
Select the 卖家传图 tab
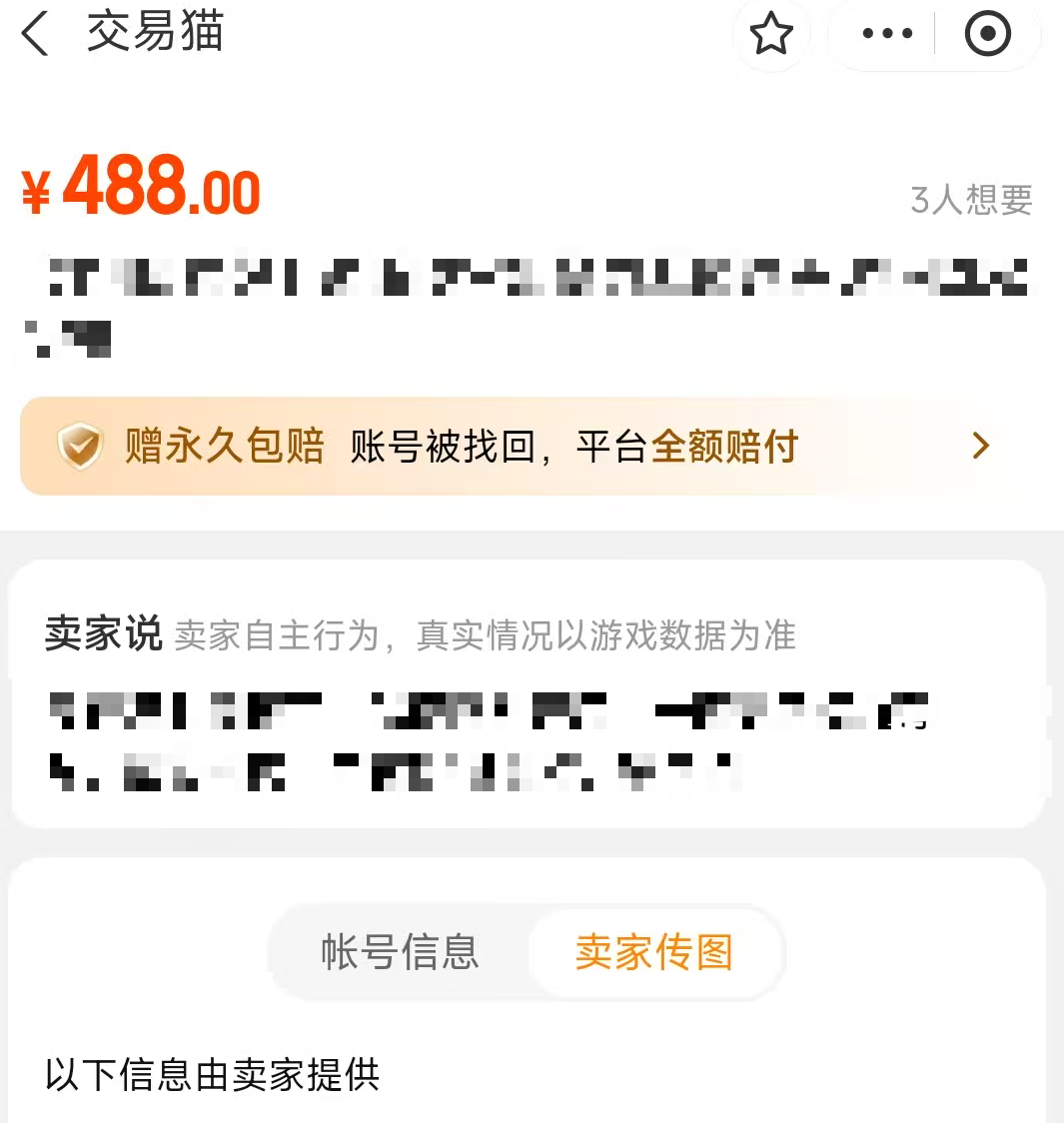click(x=653, y=952)
